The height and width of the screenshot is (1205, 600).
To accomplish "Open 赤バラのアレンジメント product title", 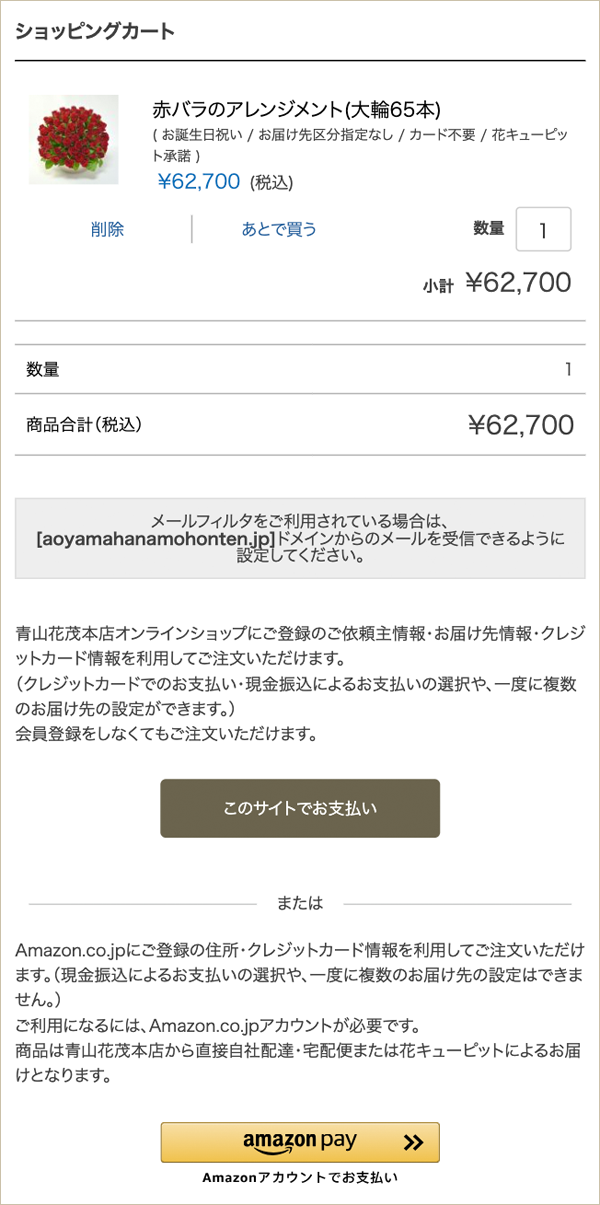I will click(x=296, y=109).
